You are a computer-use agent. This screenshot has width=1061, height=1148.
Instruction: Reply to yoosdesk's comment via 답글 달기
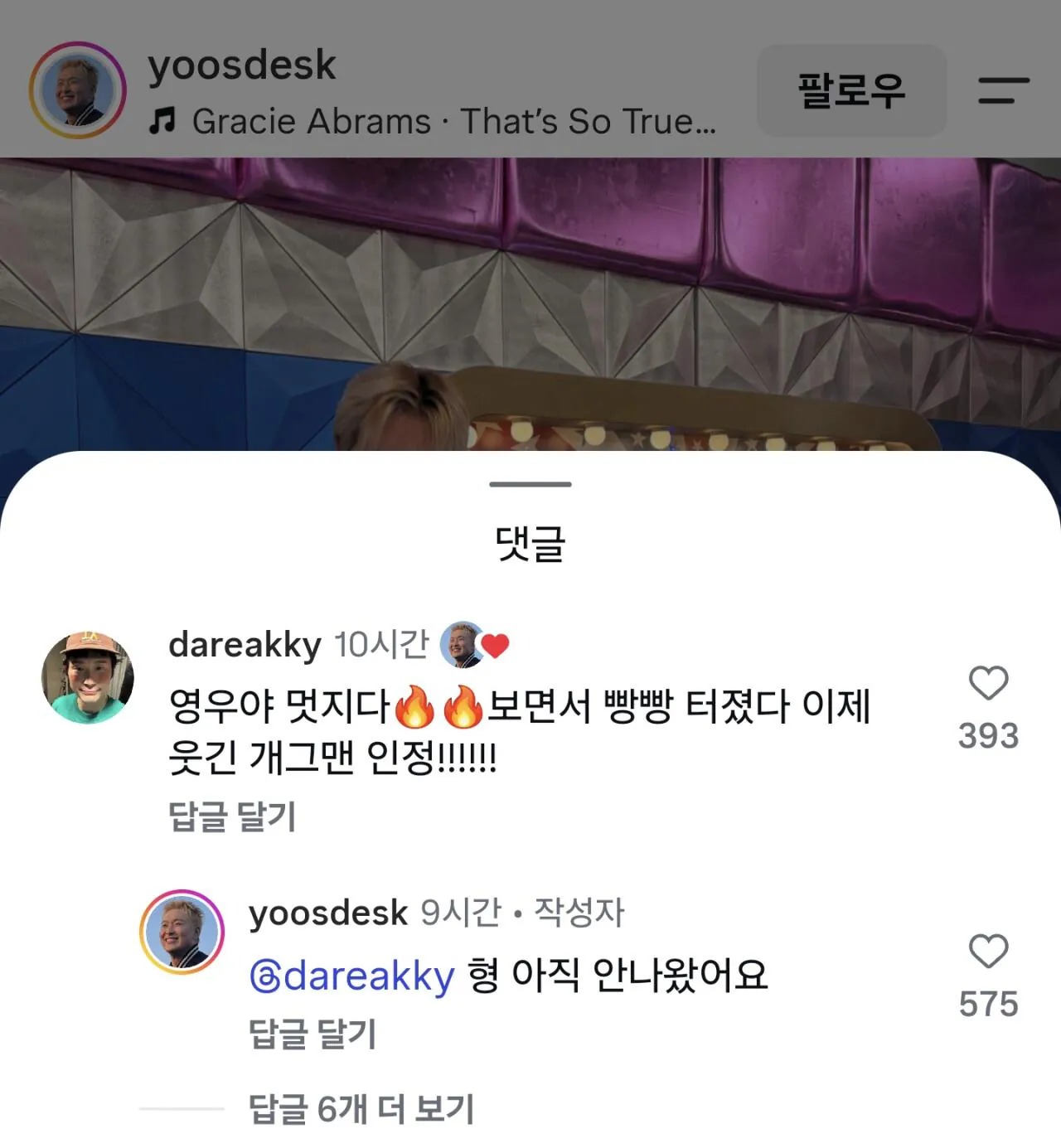click(x=312, y=1034)
